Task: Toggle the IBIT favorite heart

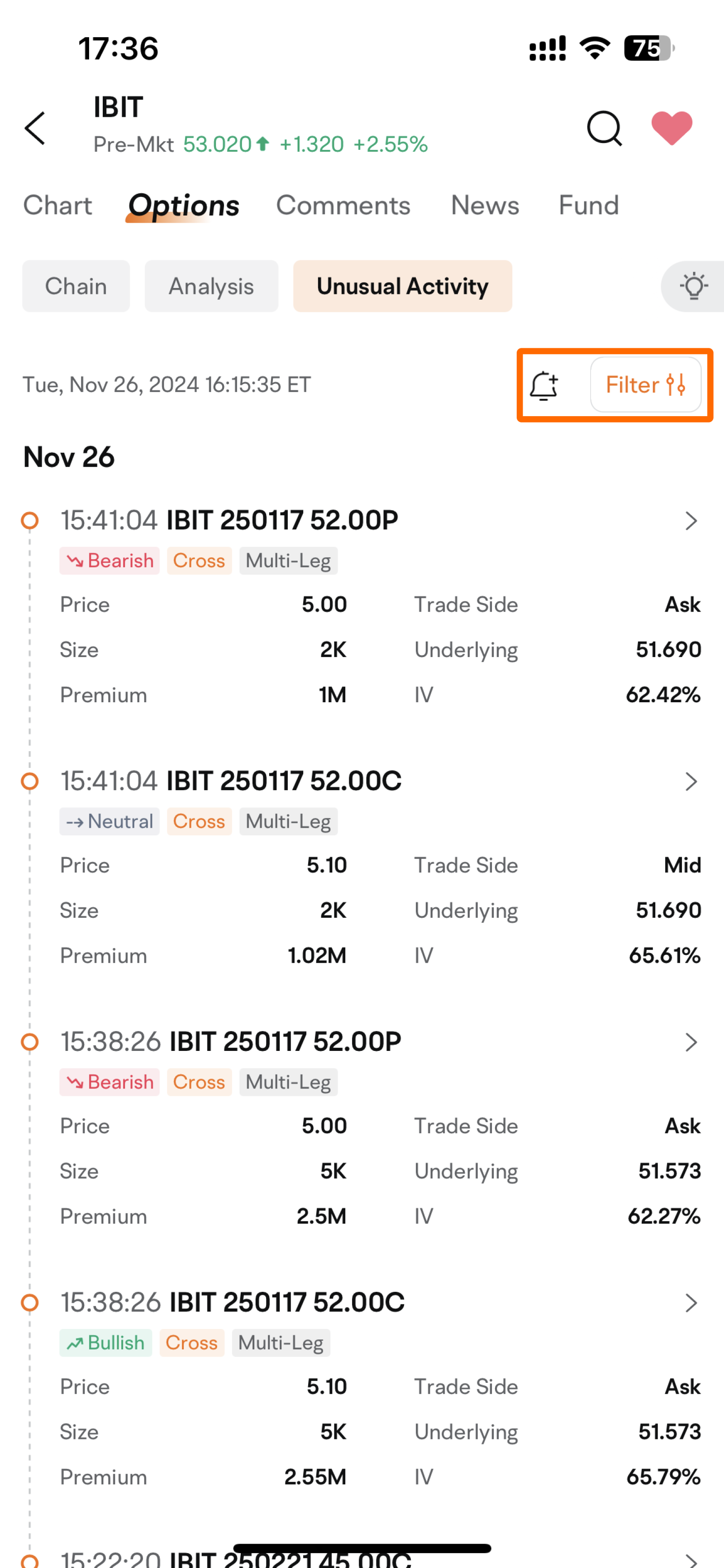Action: click(x=672, y=129)
